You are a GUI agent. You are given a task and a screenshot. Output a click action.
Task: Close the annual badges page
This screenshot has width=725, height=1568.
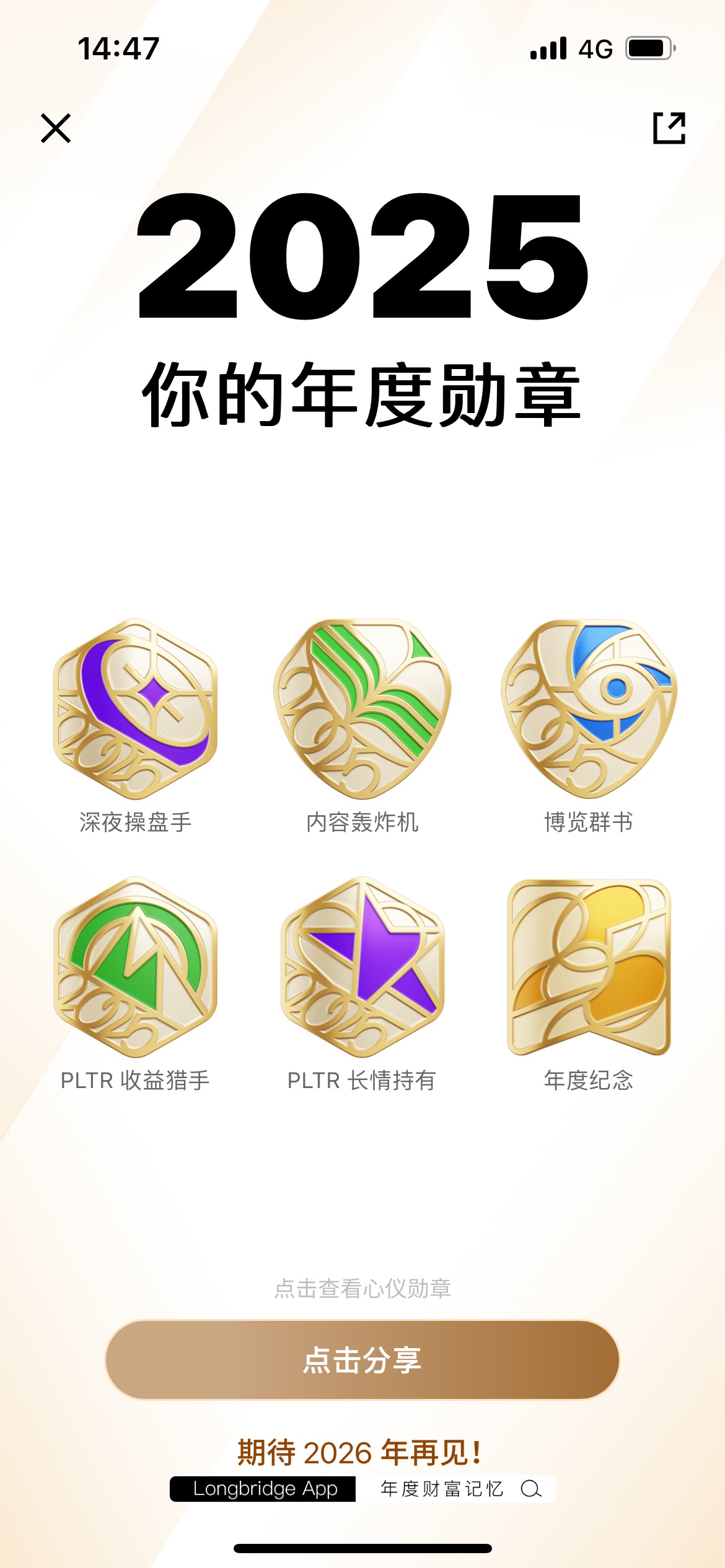click(56, 128)
